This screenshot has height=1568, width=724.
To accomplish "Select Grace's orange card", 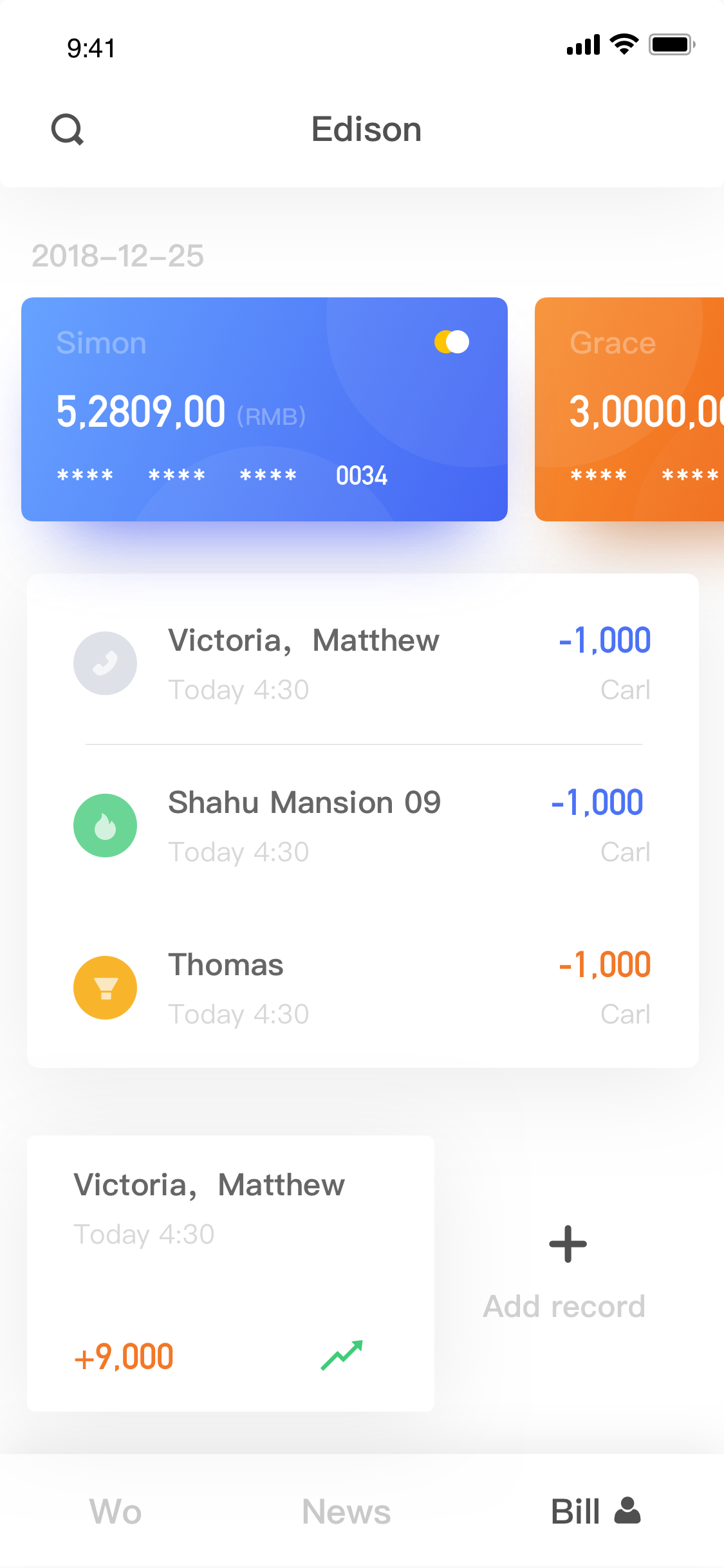I will click(629, 409).
